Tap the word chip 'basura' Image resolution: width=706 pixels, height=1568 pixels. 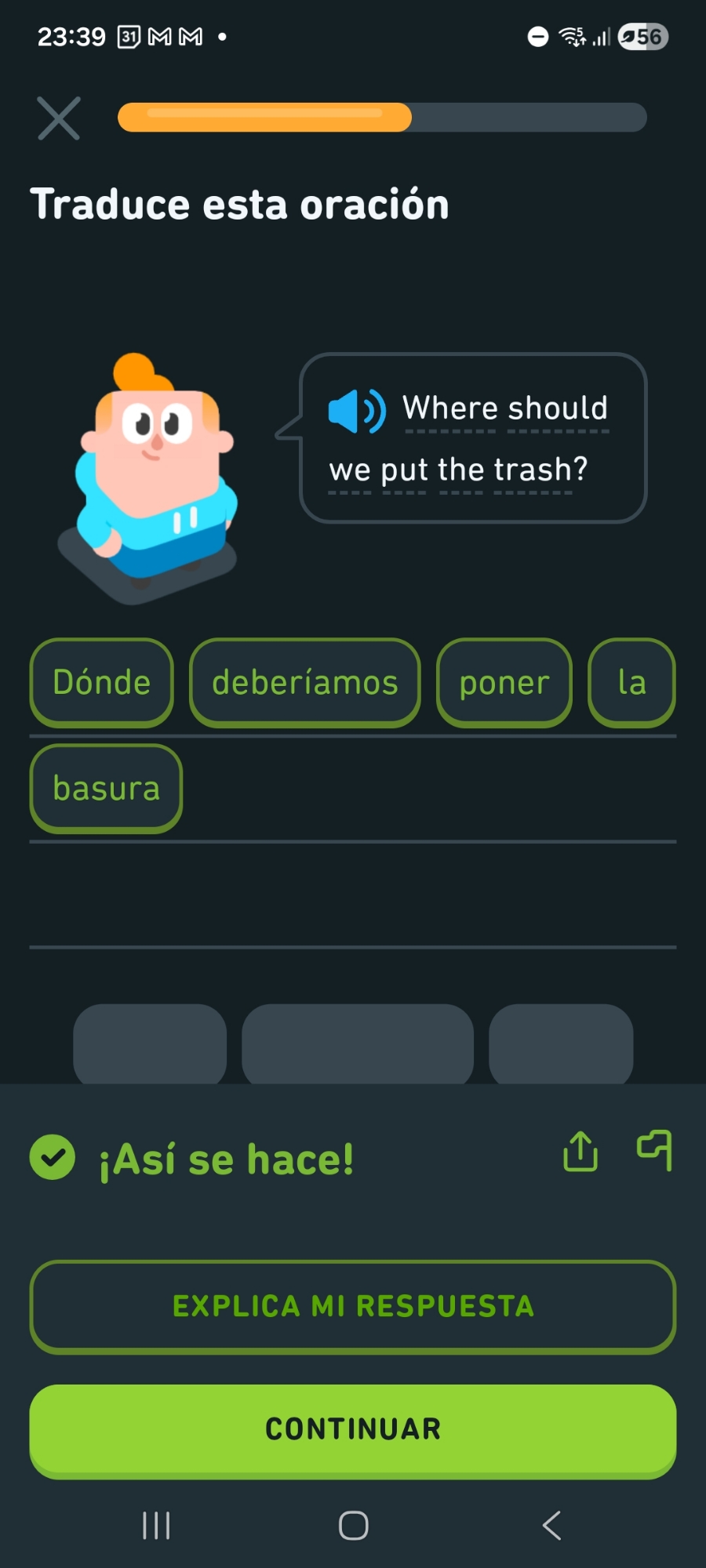coord(106,788)
